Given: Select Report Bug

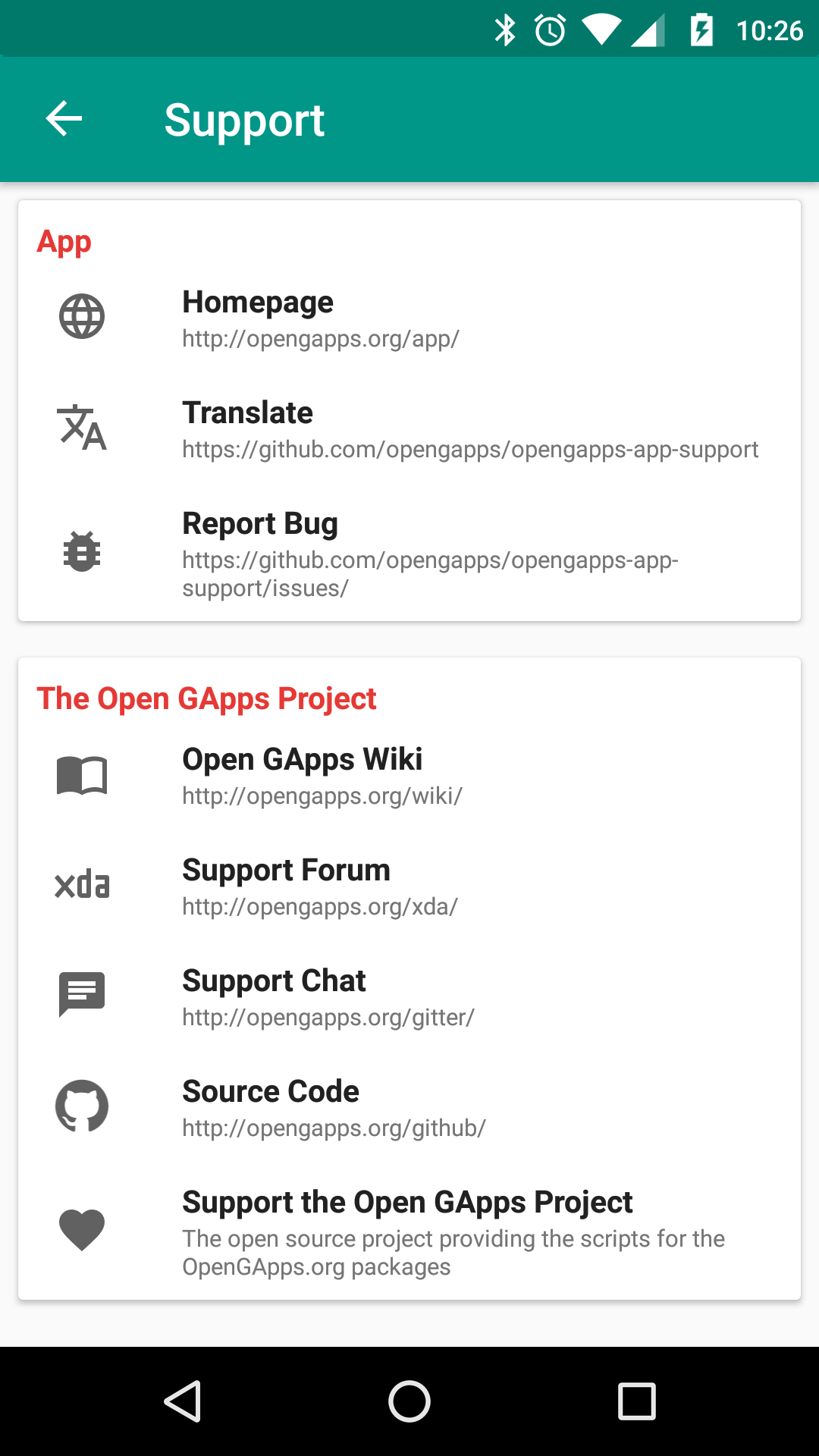Looking at the screenshot, I should [x=409, y=554].
